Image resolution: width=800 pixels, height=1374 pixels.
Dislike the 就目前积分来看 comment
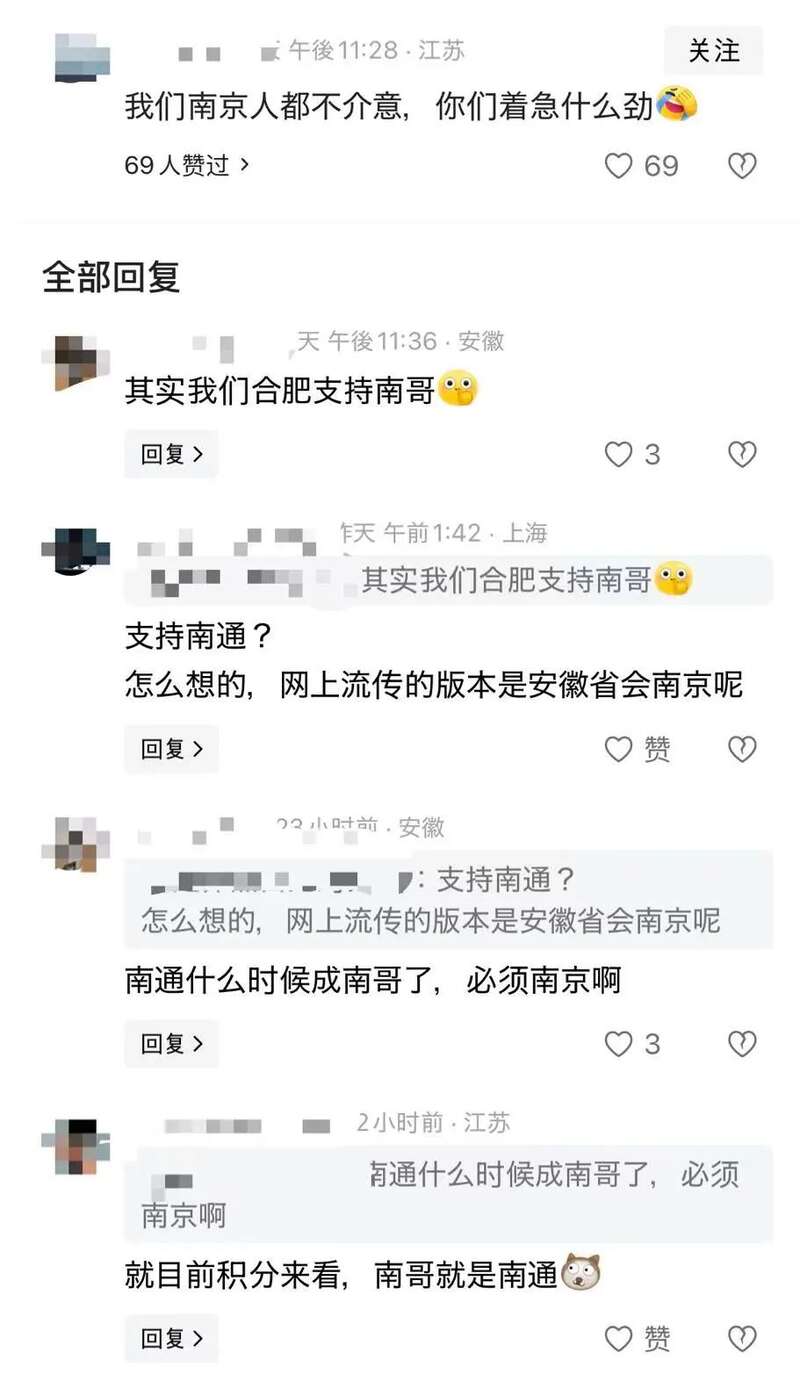741,1338
